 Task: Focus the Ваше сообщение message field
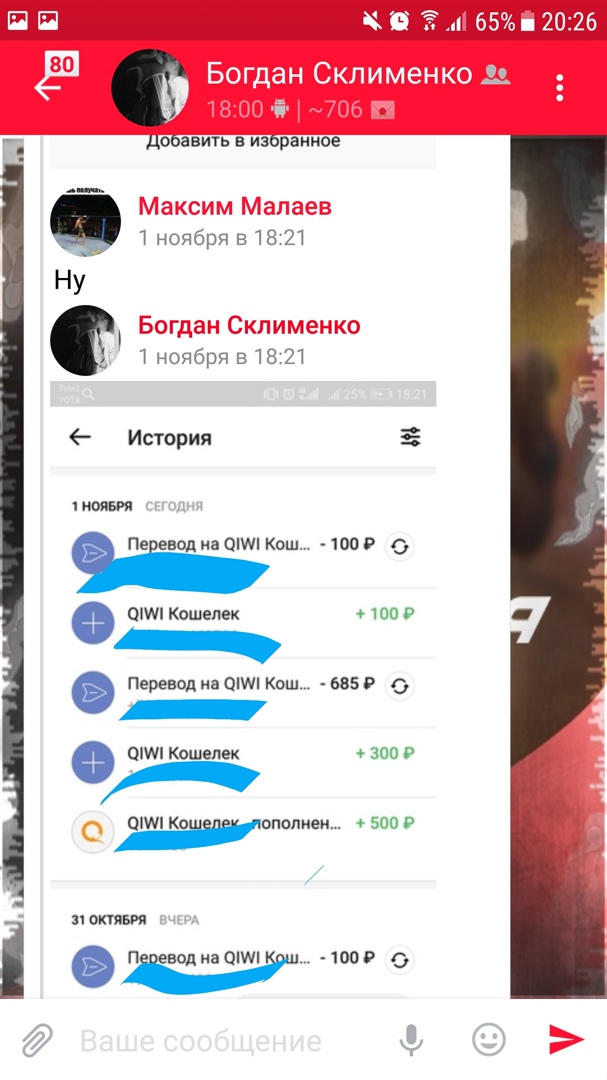(220, 1041)
